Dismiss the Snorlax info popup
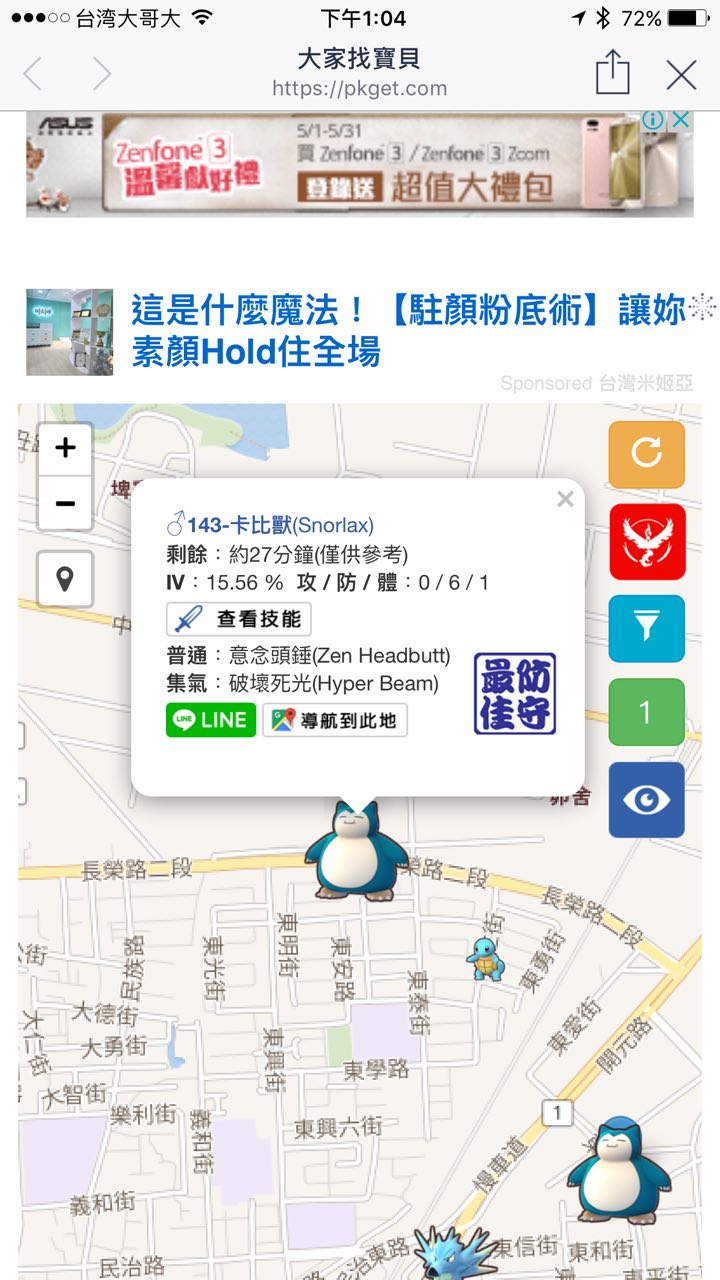 click(x=565, y=499)
